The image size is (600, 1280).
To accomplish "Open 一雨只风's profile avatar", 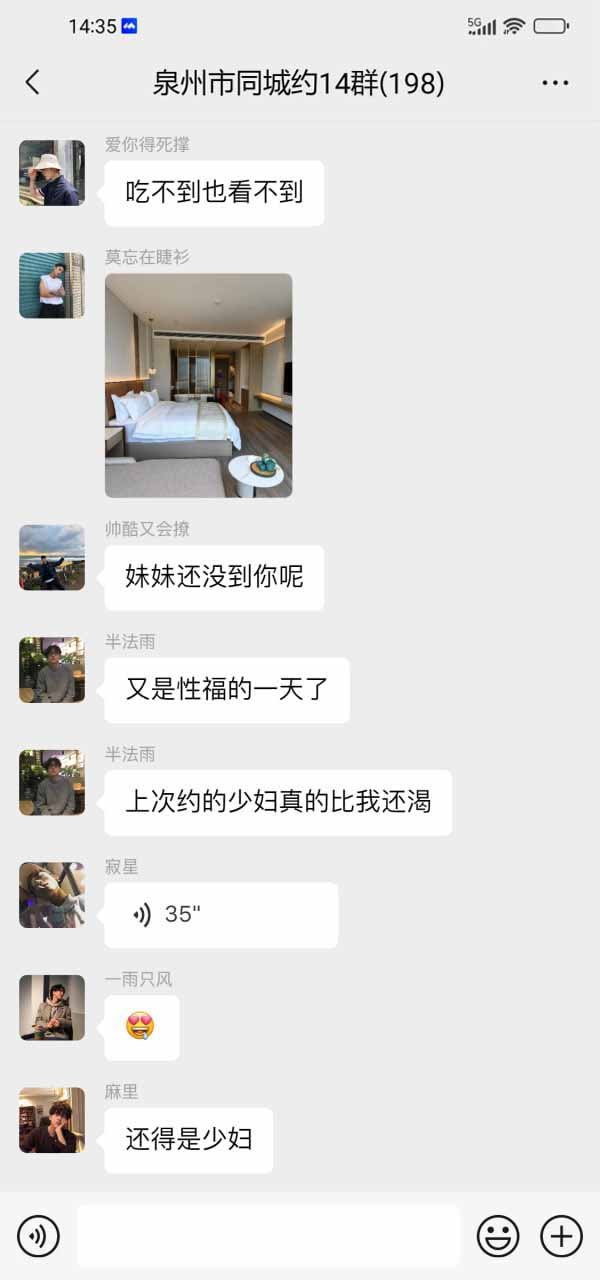I will (x=52, y=1007).
